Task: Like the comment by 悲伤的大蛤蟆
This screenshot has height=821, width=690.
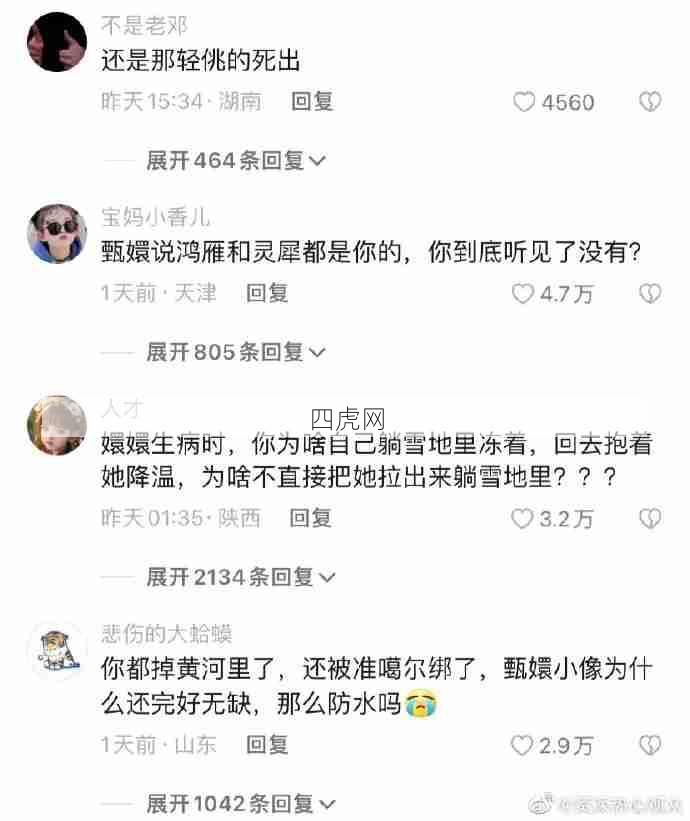Action: [523, 746]
